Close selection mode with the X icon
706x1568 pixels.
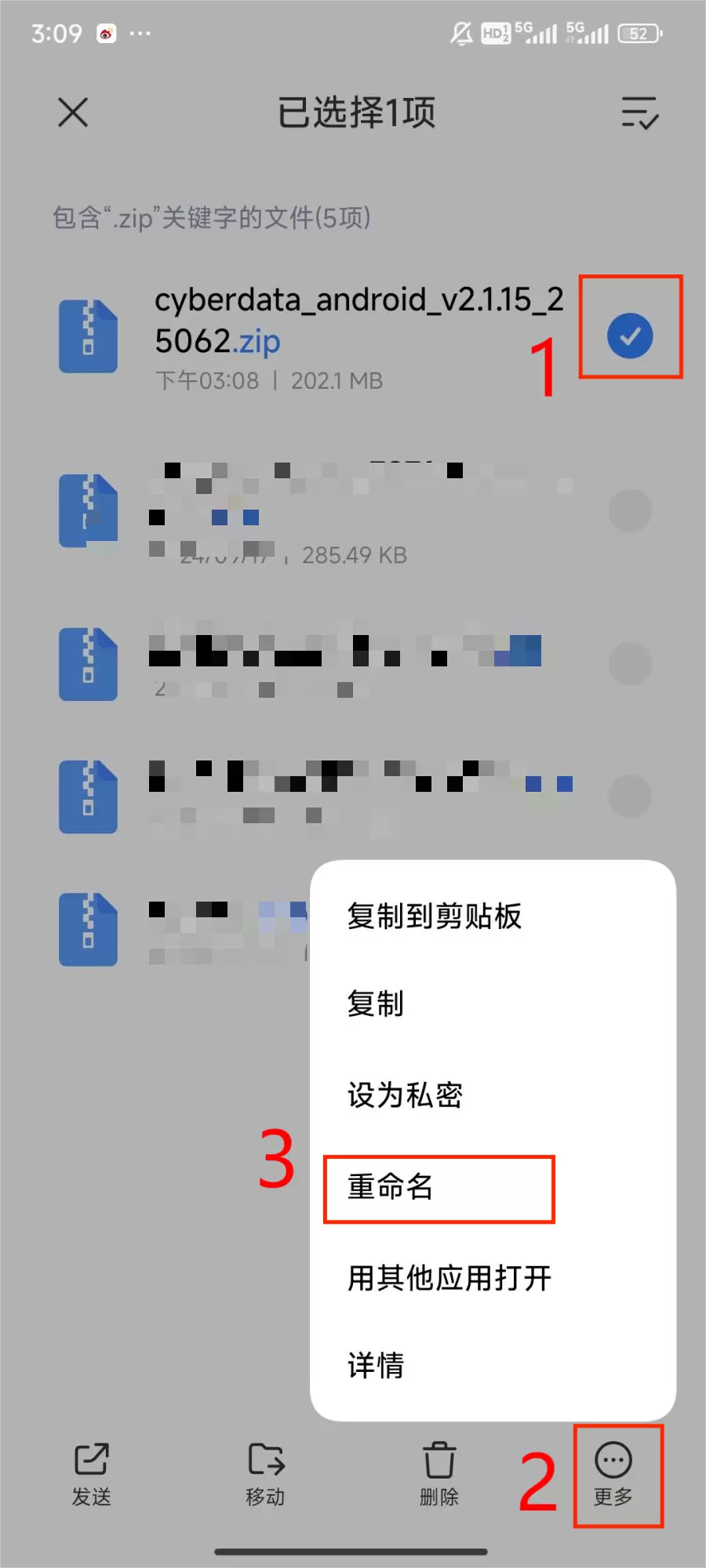click(x=73, y=112)
